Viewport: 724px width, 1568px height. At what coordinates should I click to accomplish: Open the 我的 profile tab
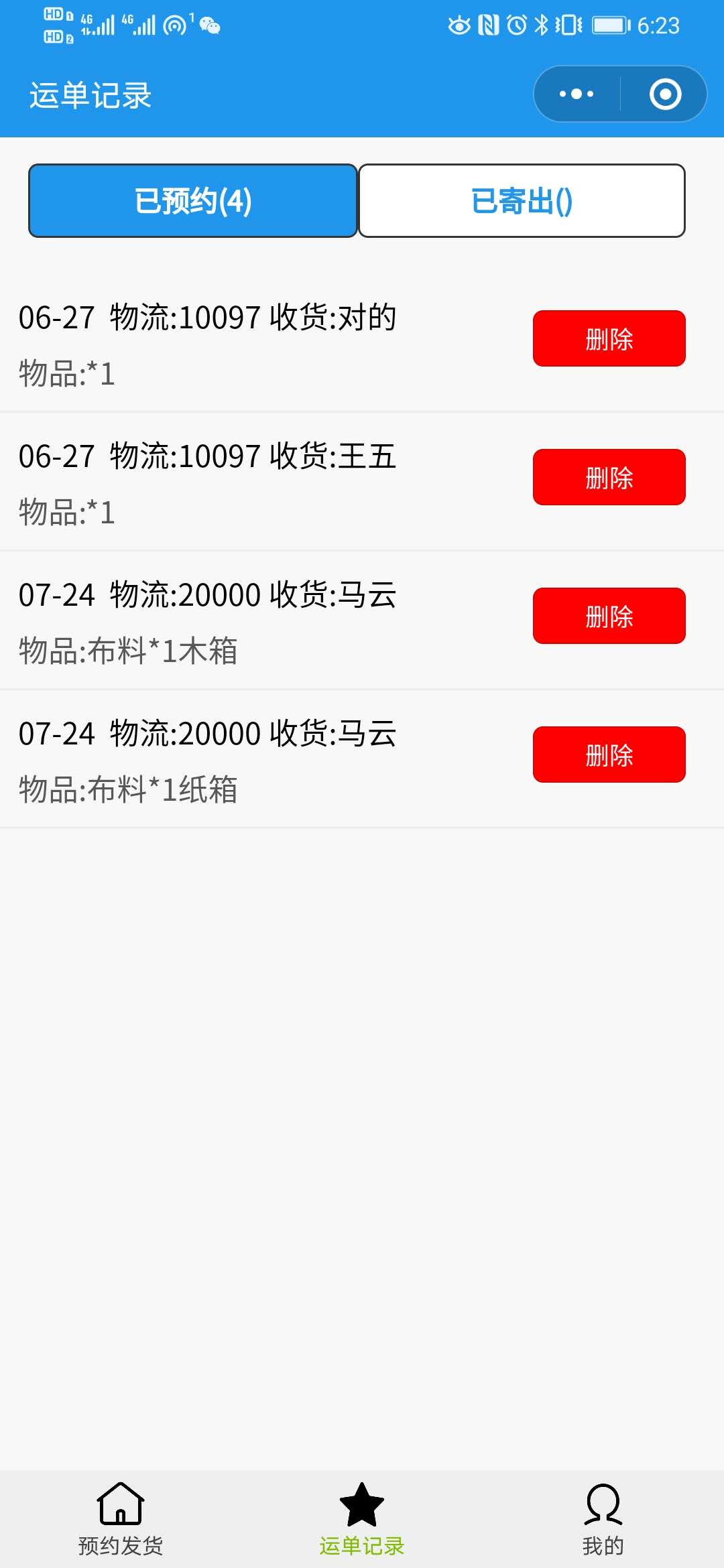[603, 1519]
